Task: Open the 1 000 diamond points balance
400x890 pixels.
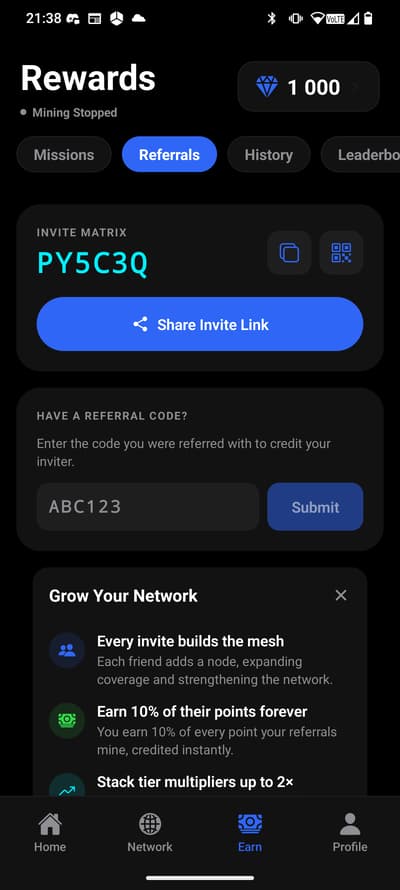Action: click(308, 87)
